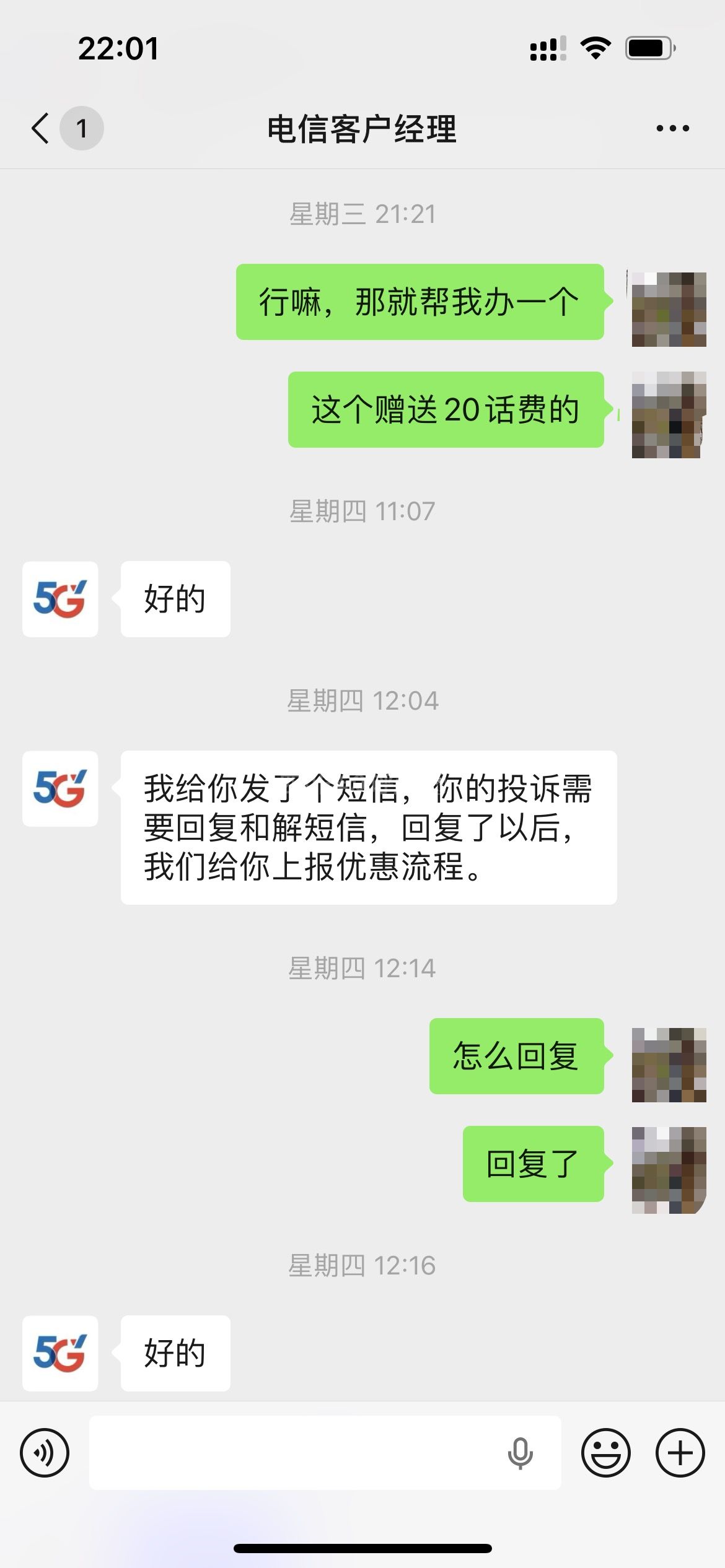Go back to the chat list
Screen dimensions: 725x1568
[41, 128]
